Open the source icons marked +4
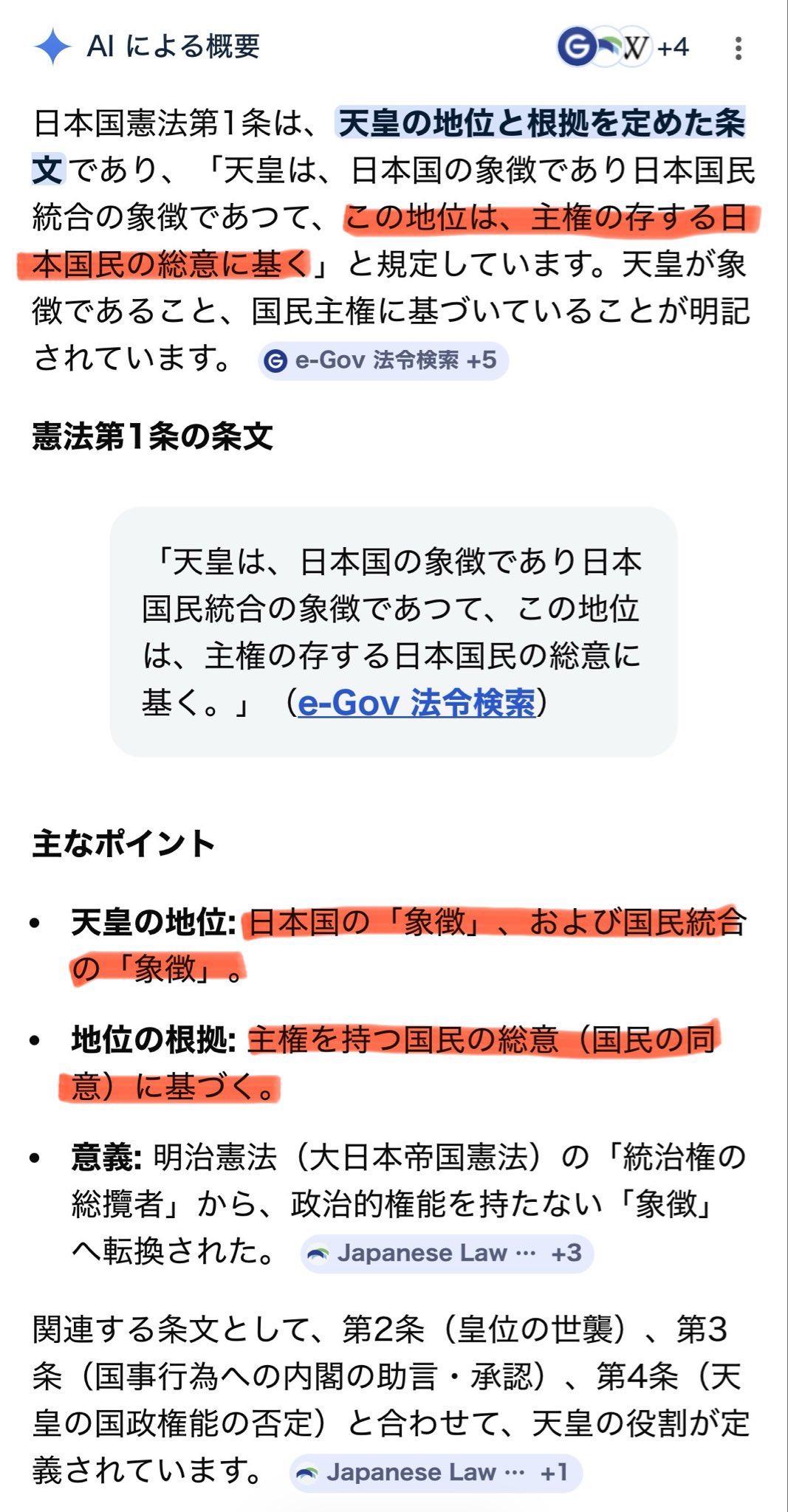This screenshot has width=788, height=1512. [623, 48]
